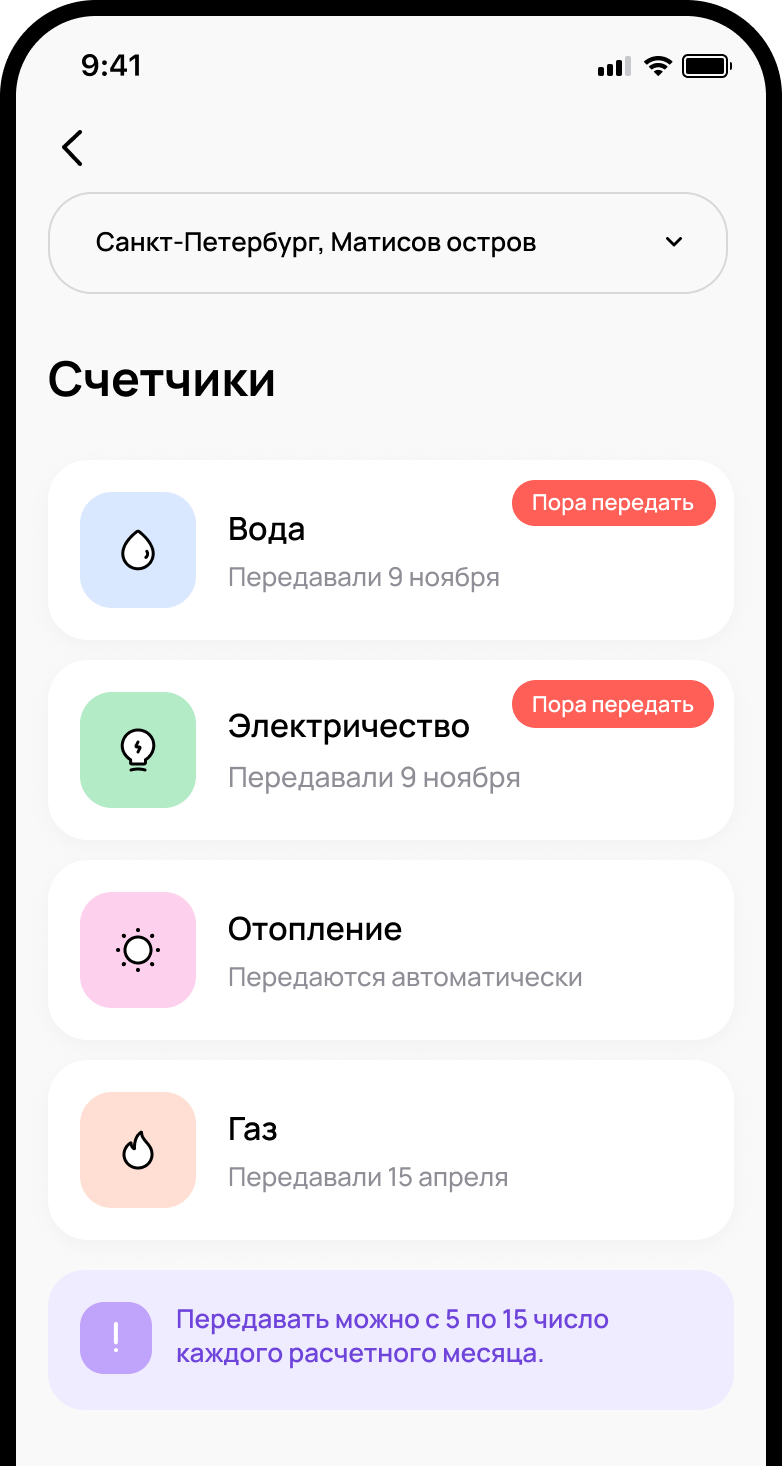Open the Отопление meter card
The width and height of the screenshot is (782, 1466).
tap(390, 950)
